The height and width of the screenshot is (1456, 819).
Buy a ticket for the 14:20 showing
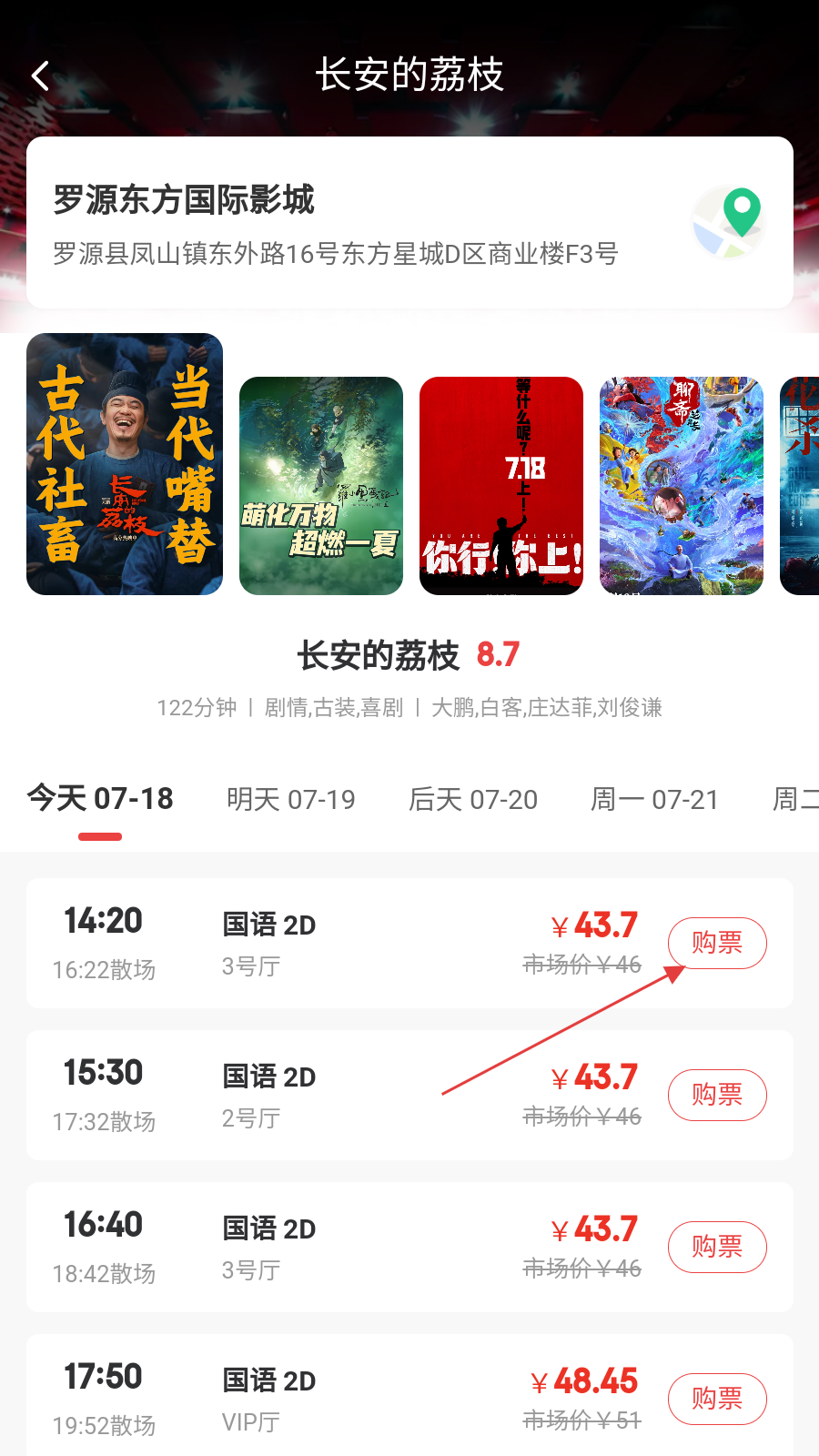pos(717,943)
